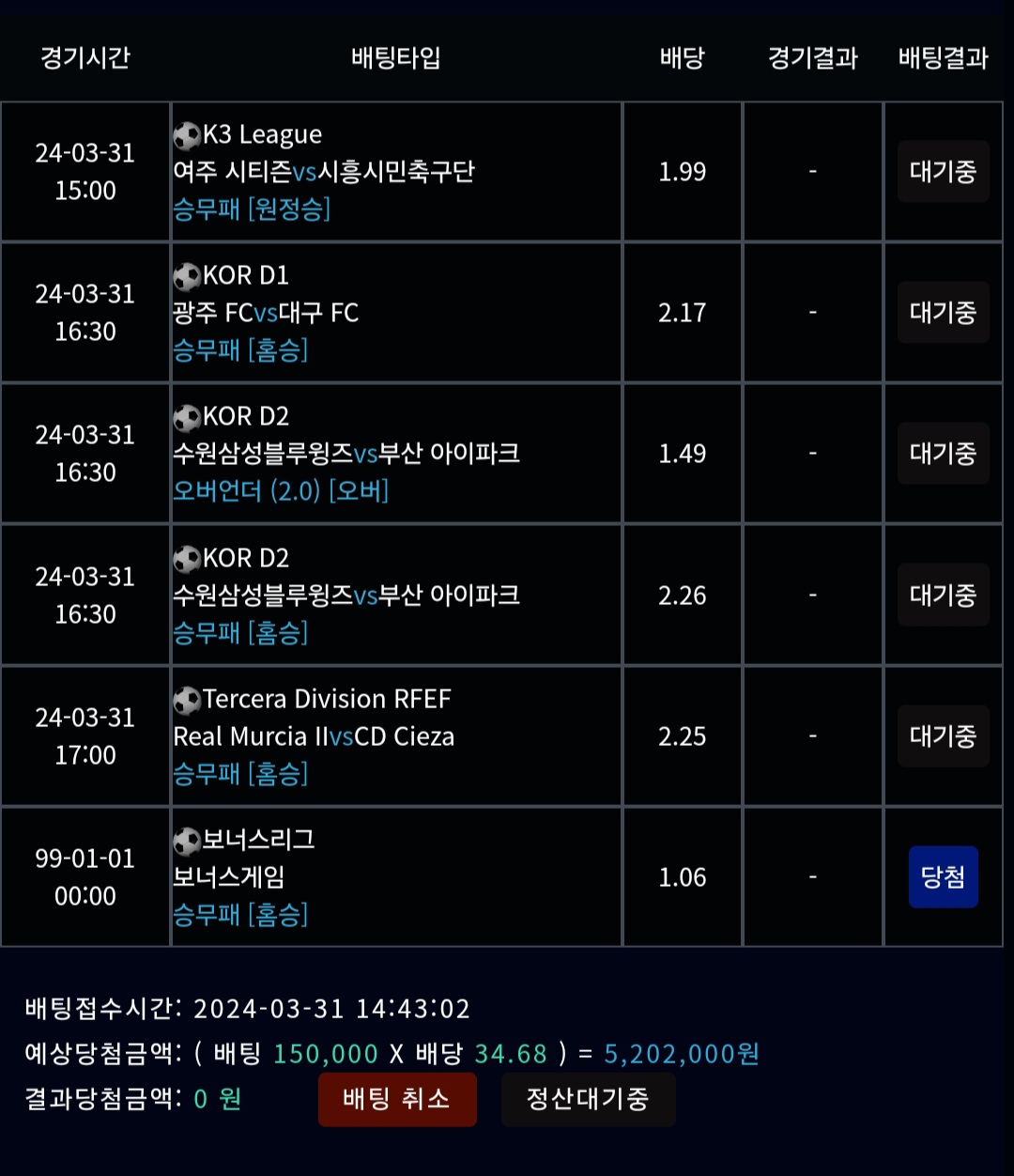Tap the 배팅 취소 button
The width and height of the screenshot is (1014, 1176).
(397, 1099)
